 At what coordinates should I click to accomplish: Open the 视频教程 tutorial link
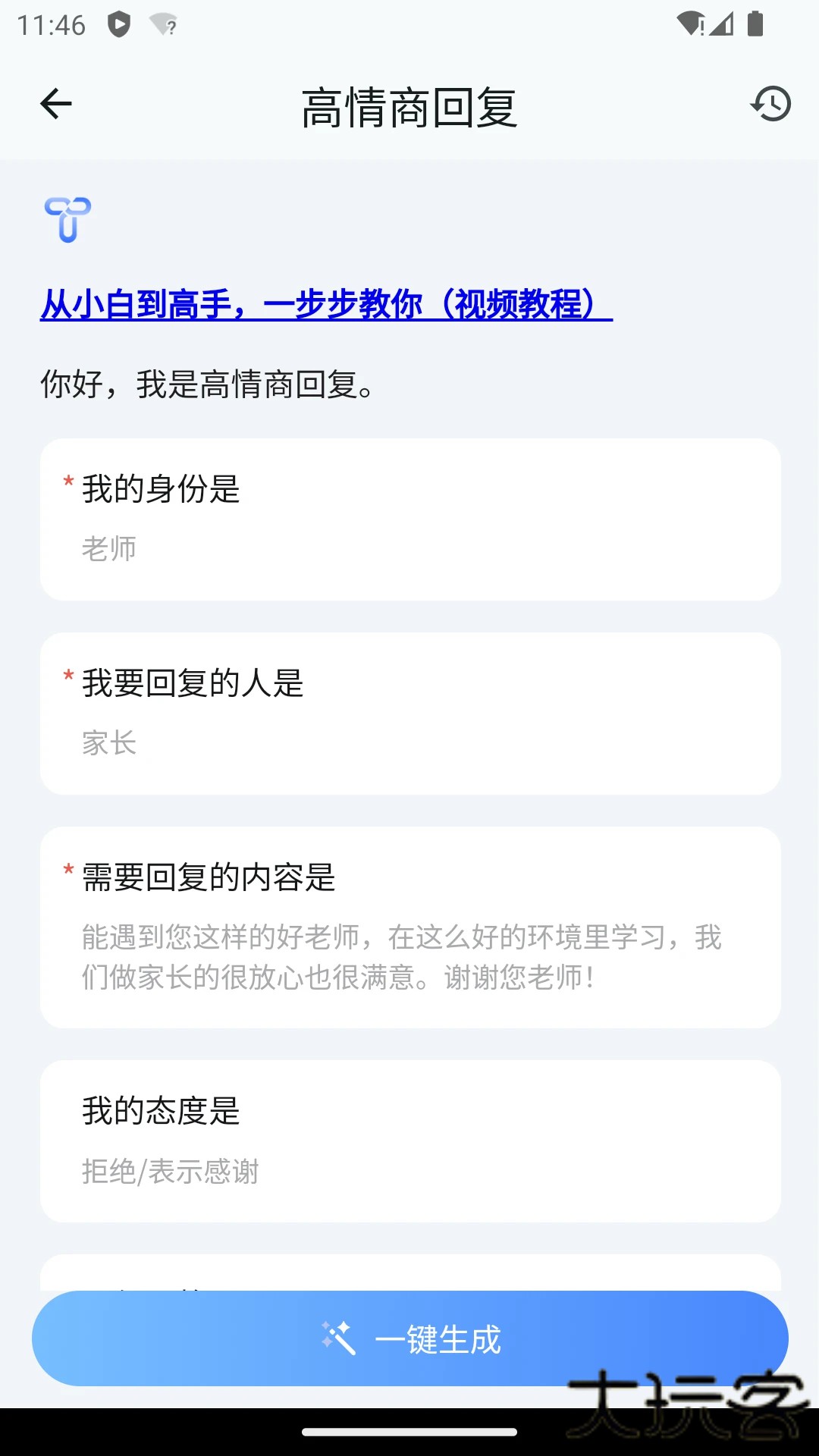pos(325,304)
